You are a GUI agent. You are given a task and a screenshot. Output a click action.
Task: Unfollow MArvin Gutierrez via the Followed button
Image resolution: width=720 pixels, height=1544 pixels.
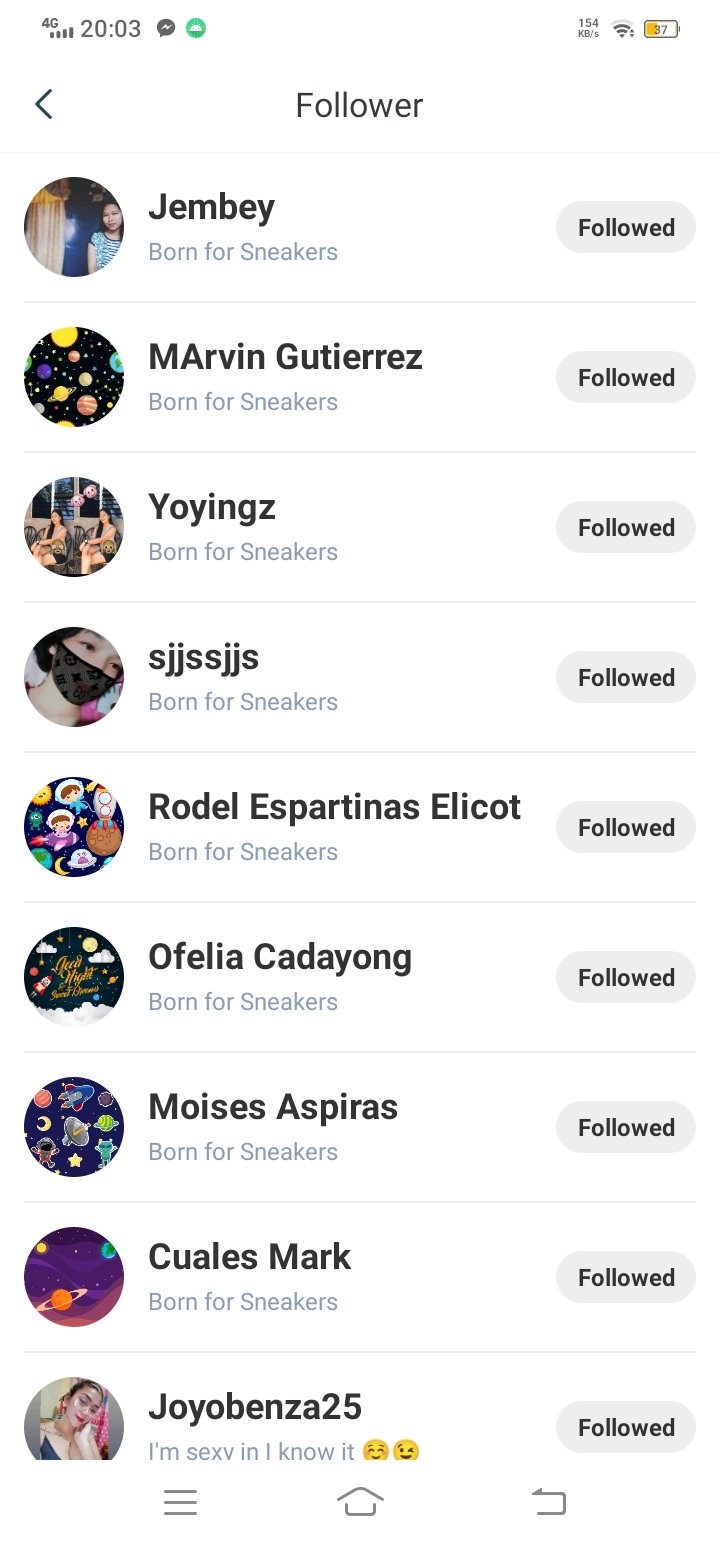(x=626, y=378)
